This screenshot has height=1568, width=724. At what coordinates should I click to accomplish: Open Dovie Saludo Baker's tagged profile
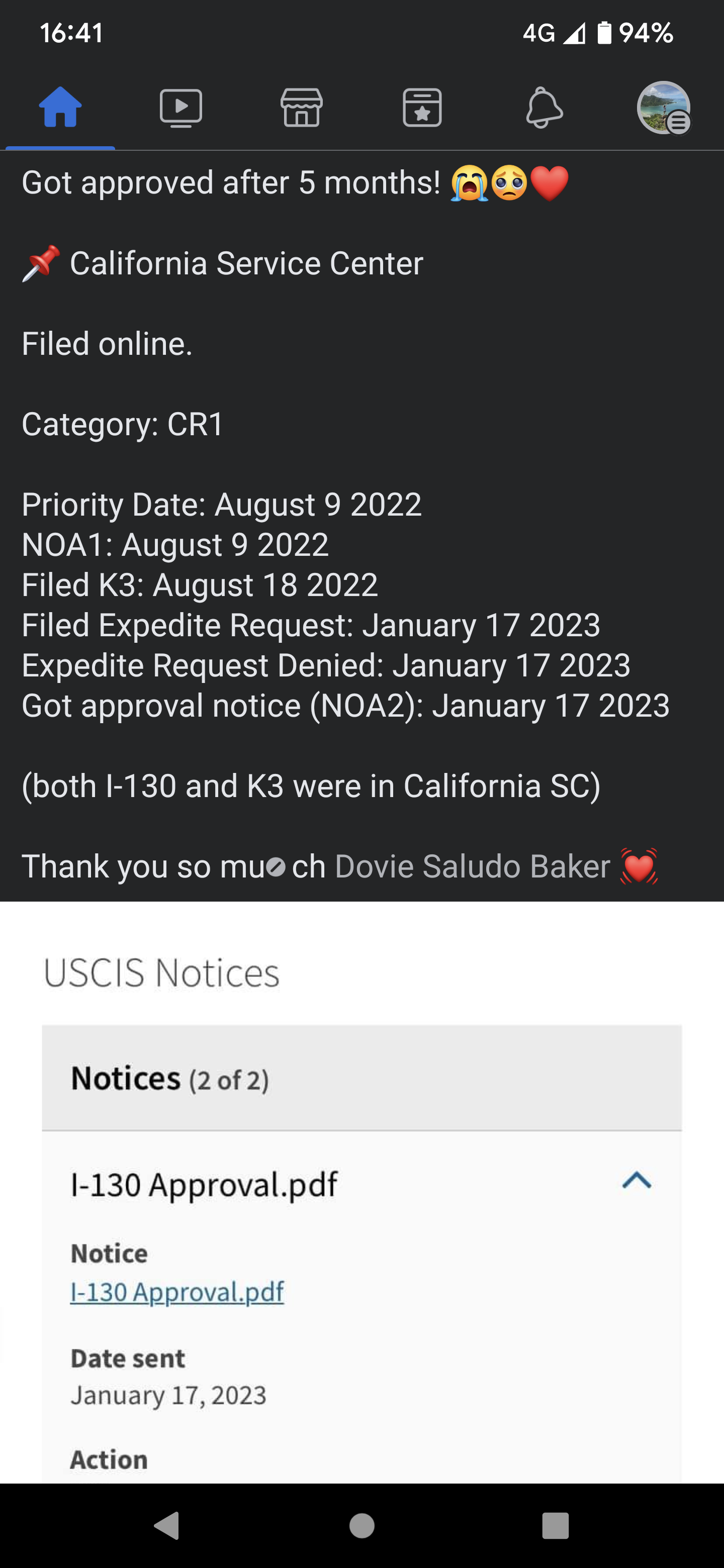473,865
